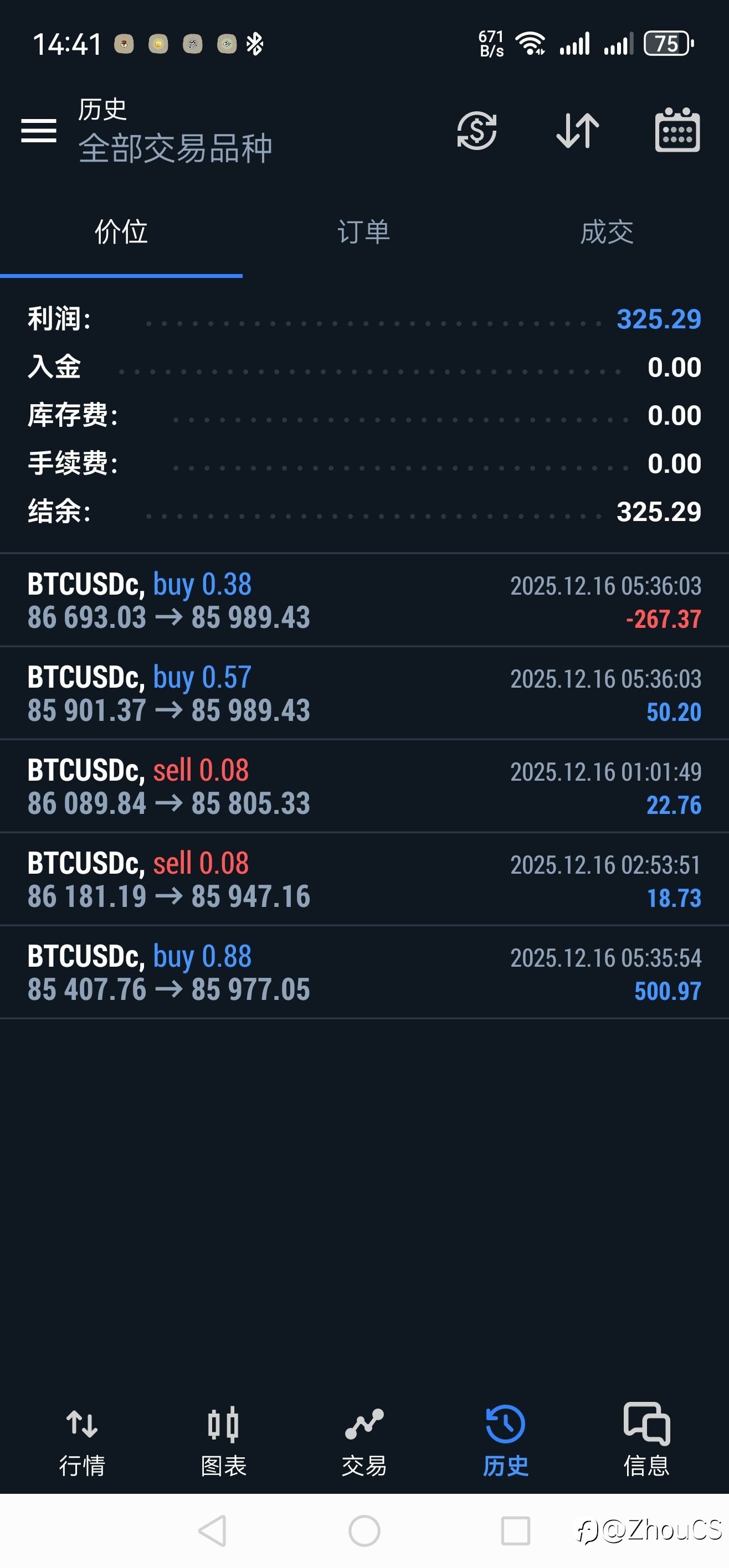This screenshot has width=729, height=1568.
Task: Change sort order with arrows icon
Action: pyautogui.click(x=577, y=130)
